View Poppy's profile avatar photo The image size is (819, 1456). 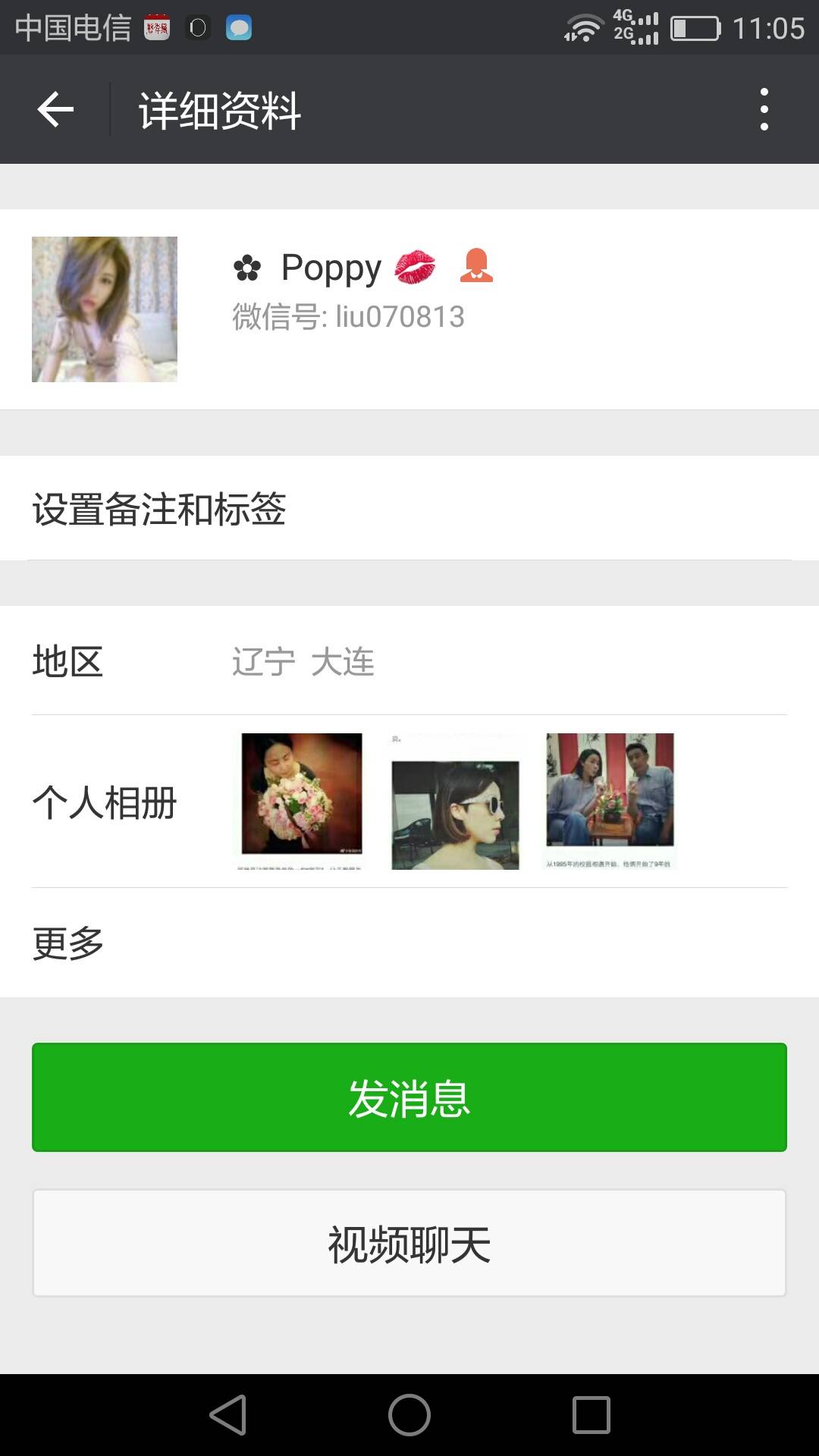pyautogui.click(x=105, y=309)
